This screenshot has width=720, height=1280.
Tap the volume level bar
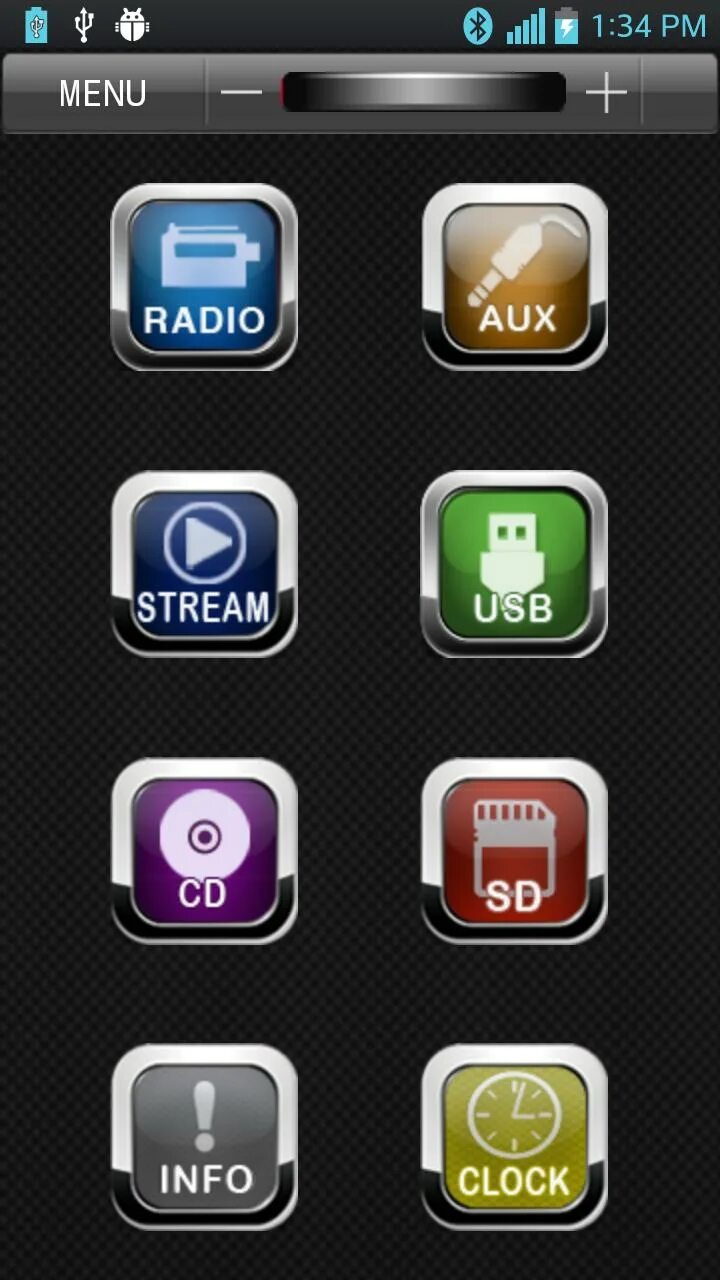pyautogui.click(x=423, y=92)
